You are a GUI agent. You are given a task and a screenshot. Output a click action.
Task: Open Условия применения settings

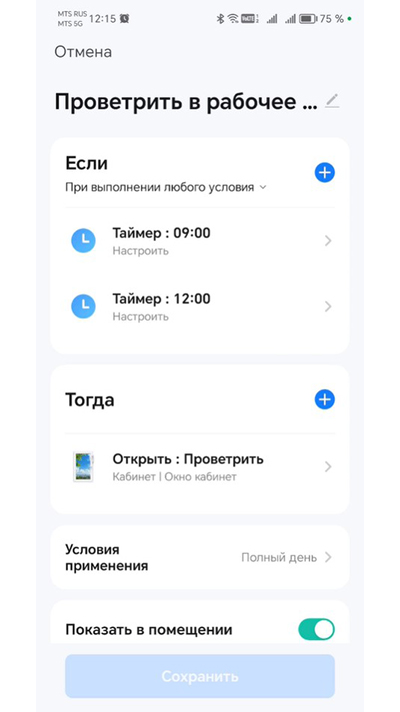tap(200, 558)
